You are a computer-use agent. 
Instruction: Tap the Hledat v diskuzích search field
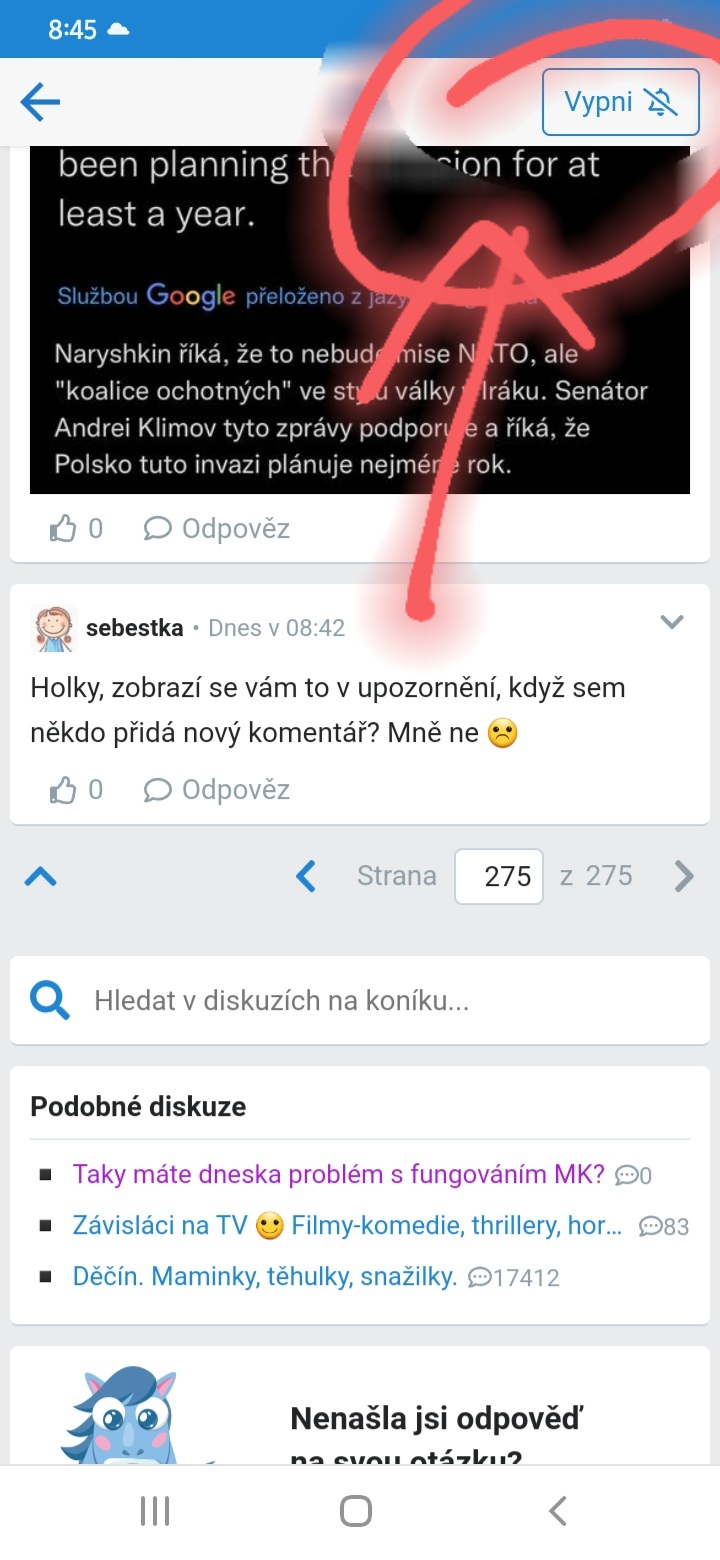coord(380,1000)
